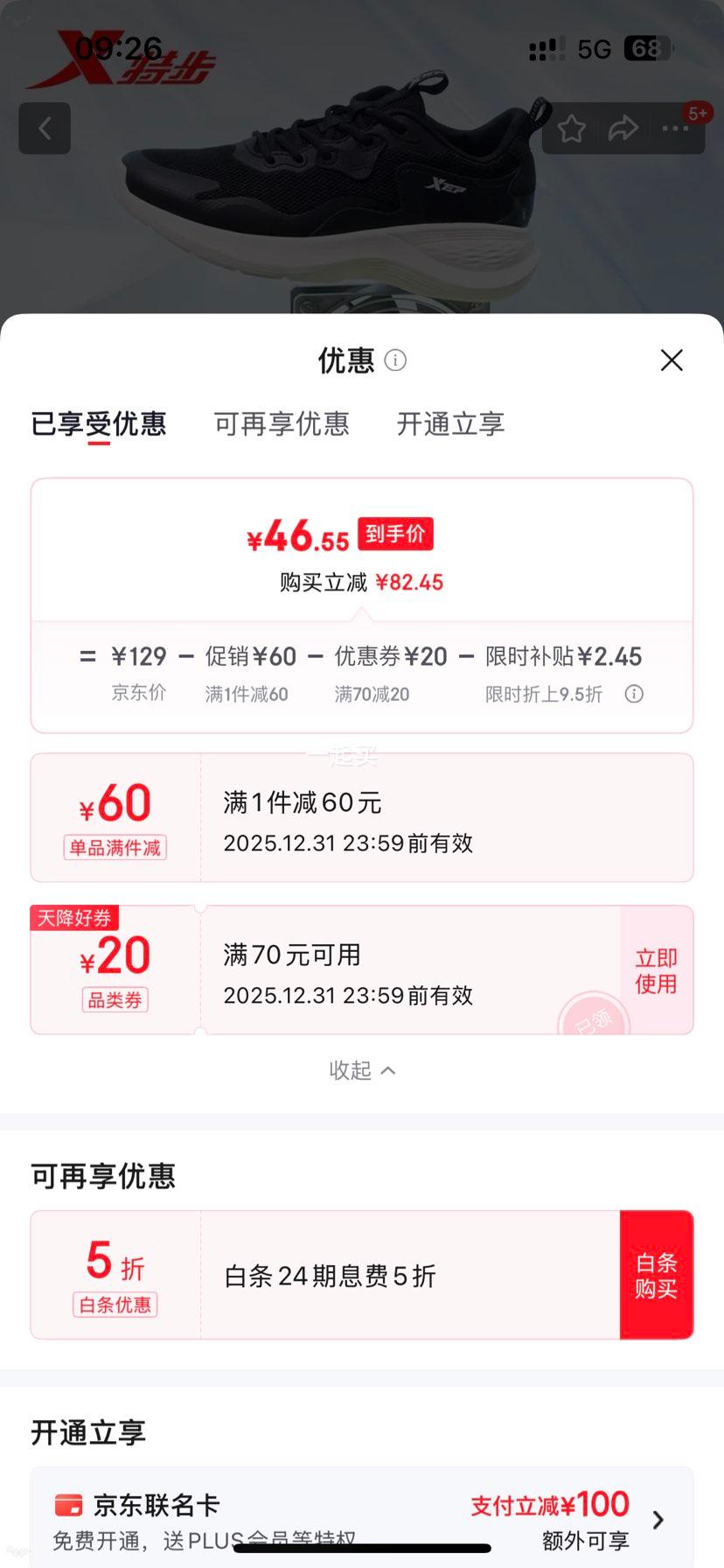
Task: Tap 立即使用 to use the coupon
Action: pos(657,969)
